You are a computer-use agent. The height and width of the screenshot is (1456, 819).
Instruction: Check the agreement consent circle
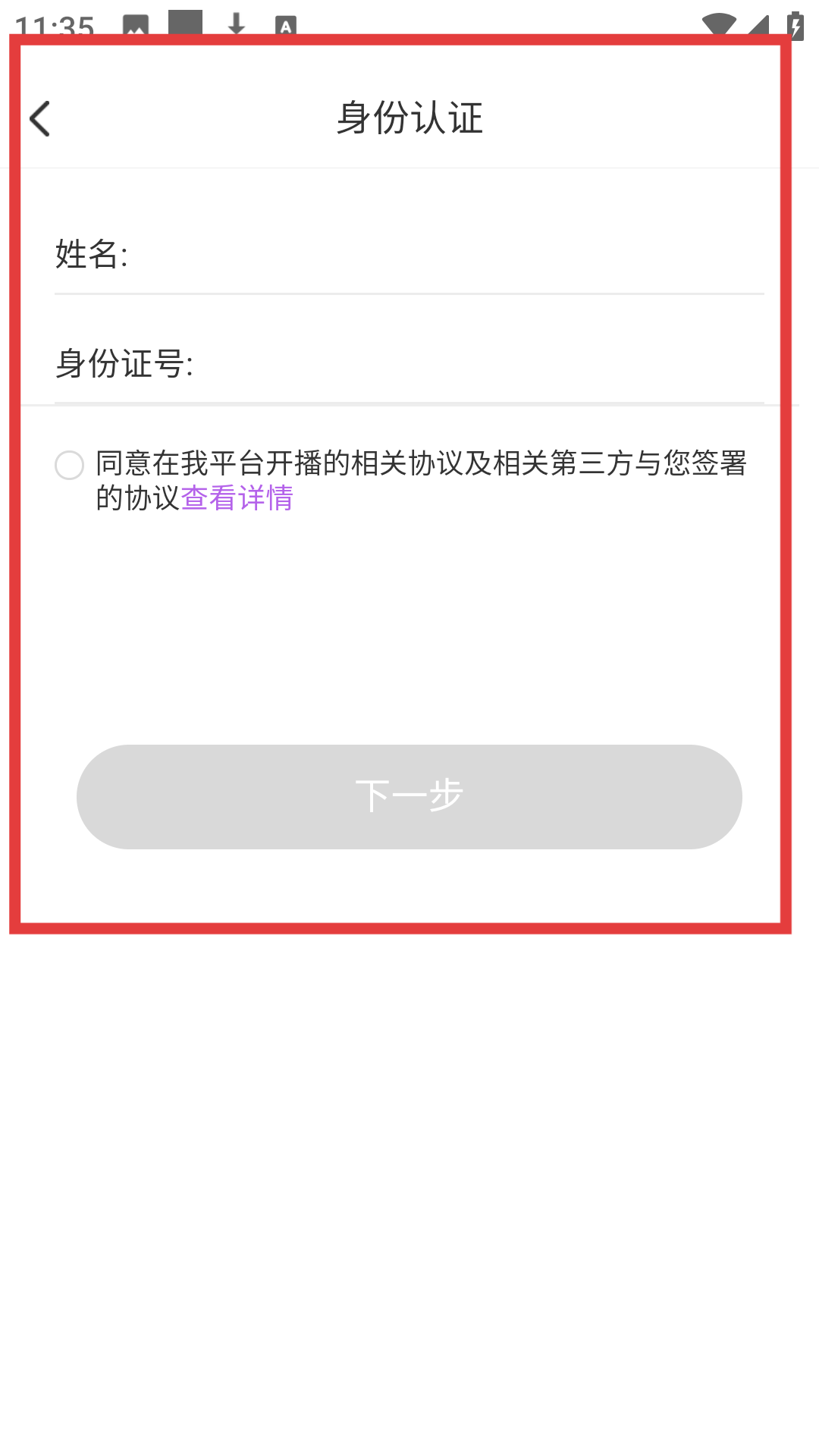pyautogui.click(x=69, y=465)
